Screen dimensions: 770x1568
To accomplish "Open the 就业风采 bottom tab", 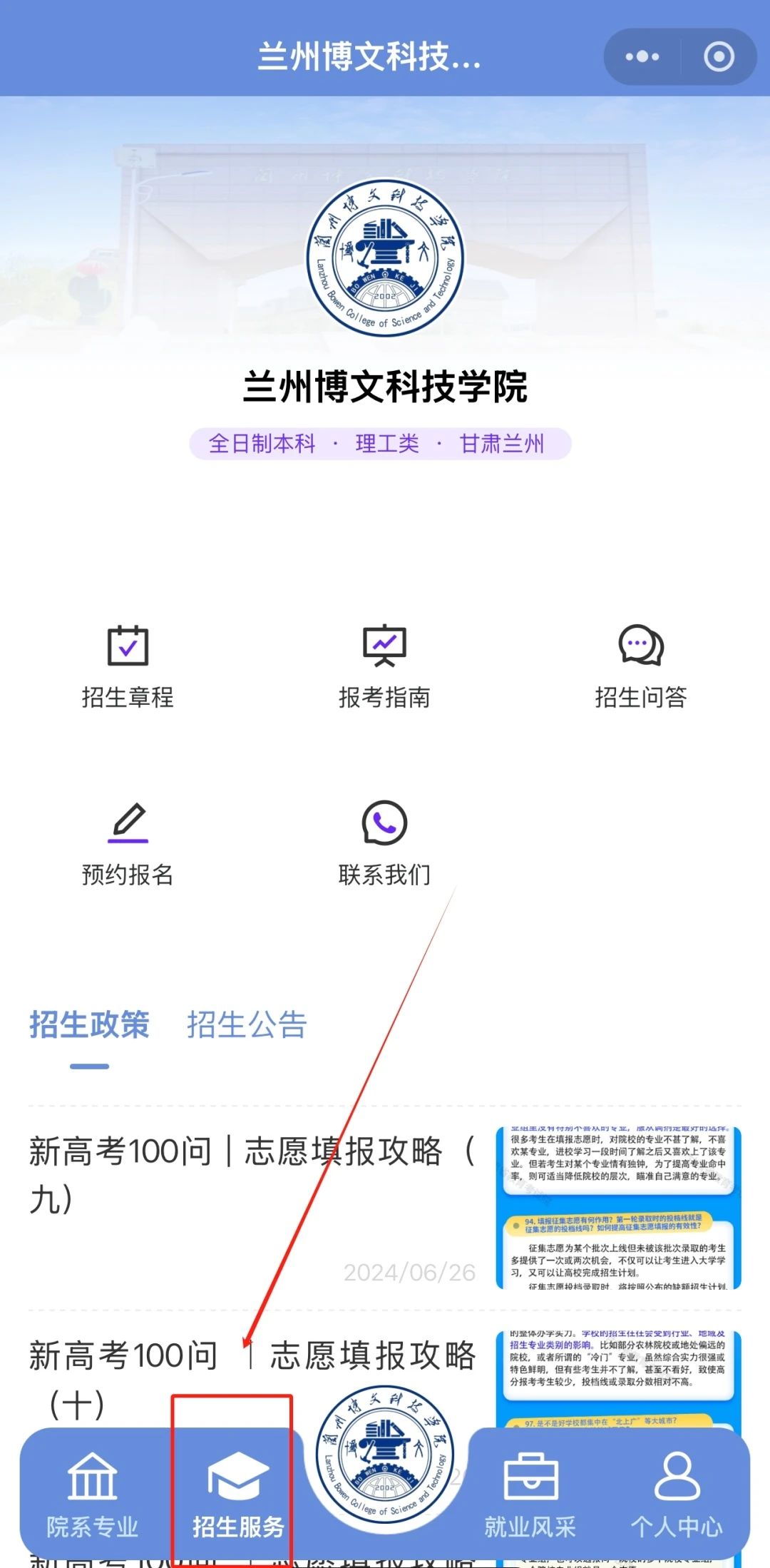I will tap(530, 1495).
